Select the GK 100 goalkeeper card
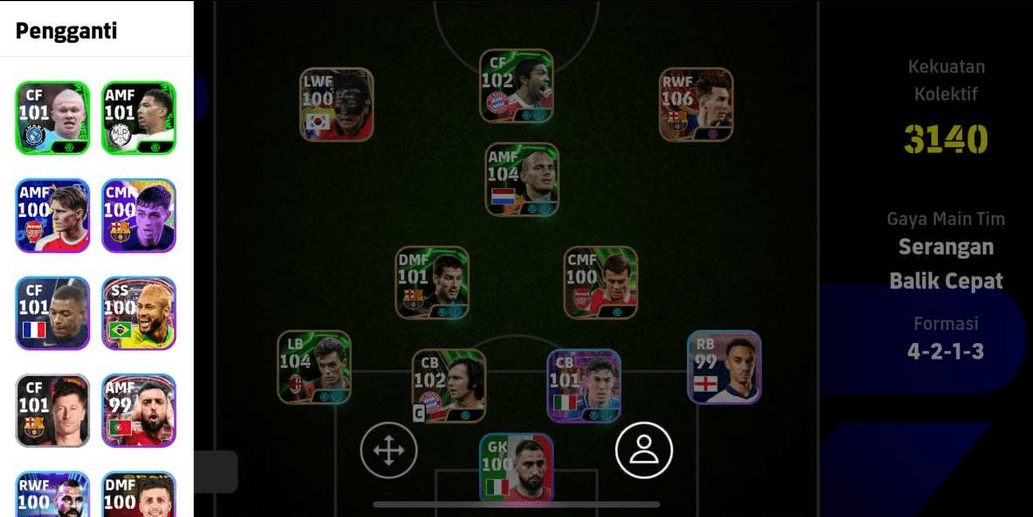 click(x=516, y=468)
